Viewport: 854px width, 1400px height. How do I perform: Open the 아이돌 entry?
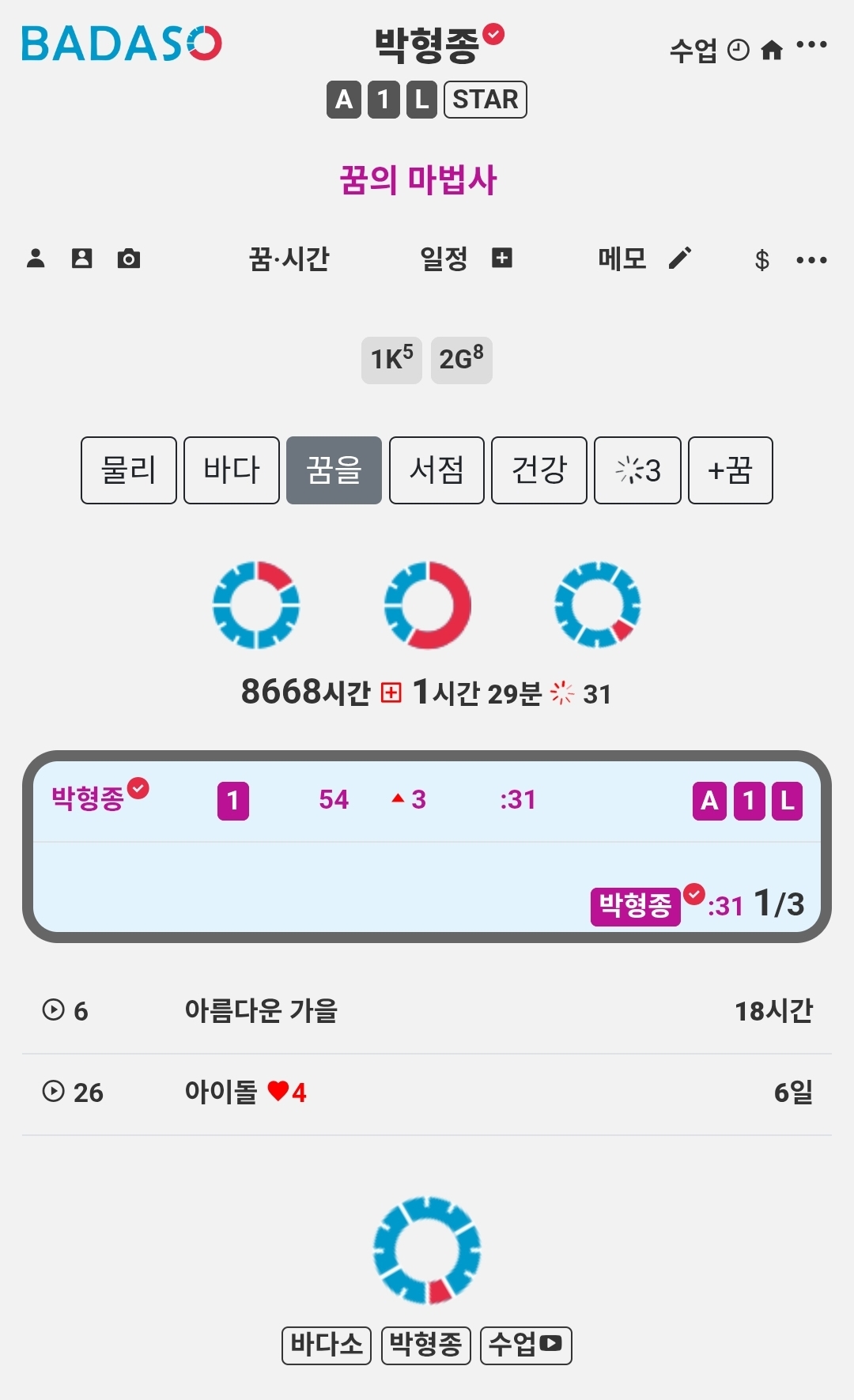point(221,1092)
